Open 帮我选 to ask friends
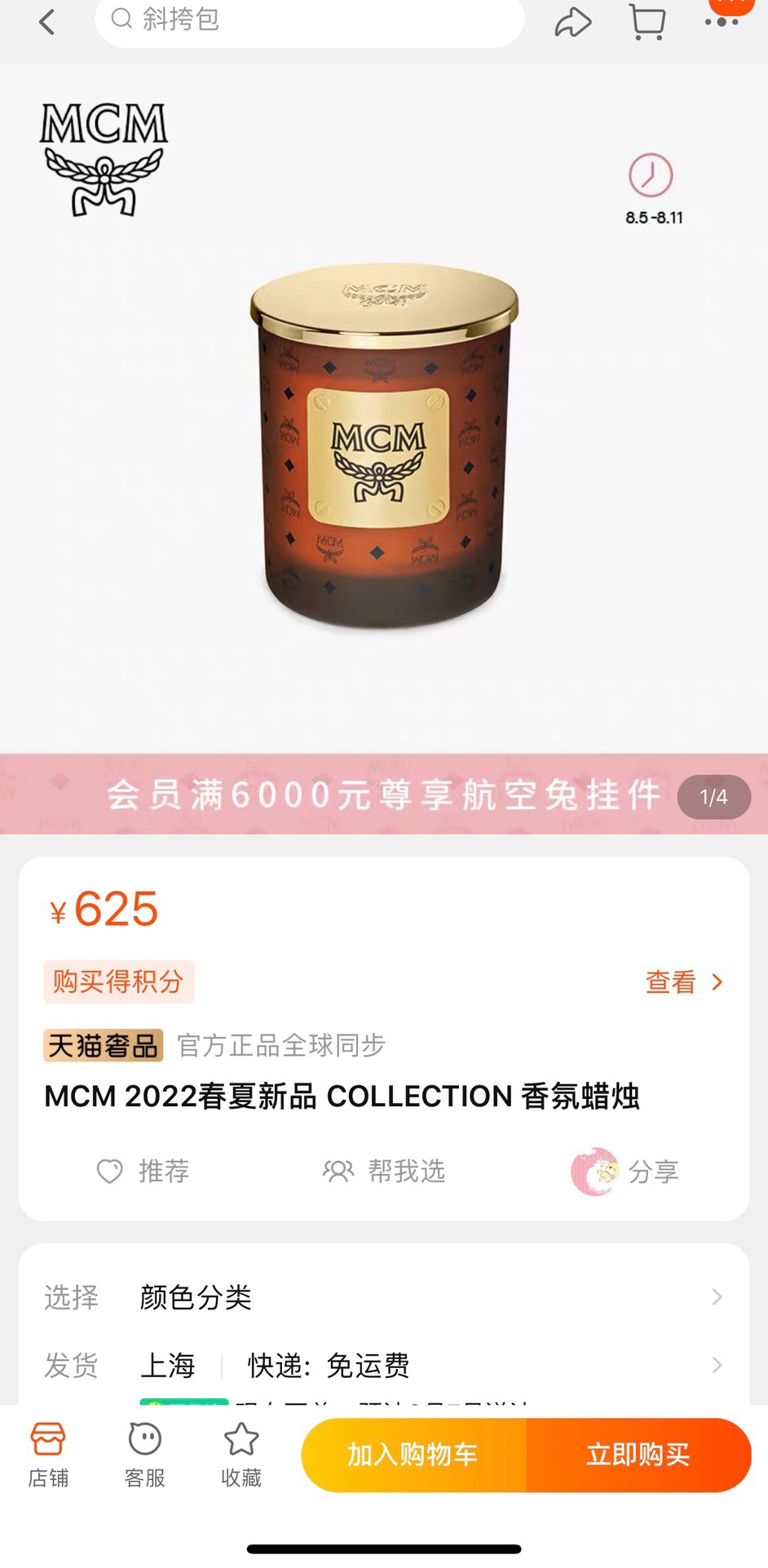Image resolution: width=768 pixels, height=1568 pixels. coord(384,1172)
